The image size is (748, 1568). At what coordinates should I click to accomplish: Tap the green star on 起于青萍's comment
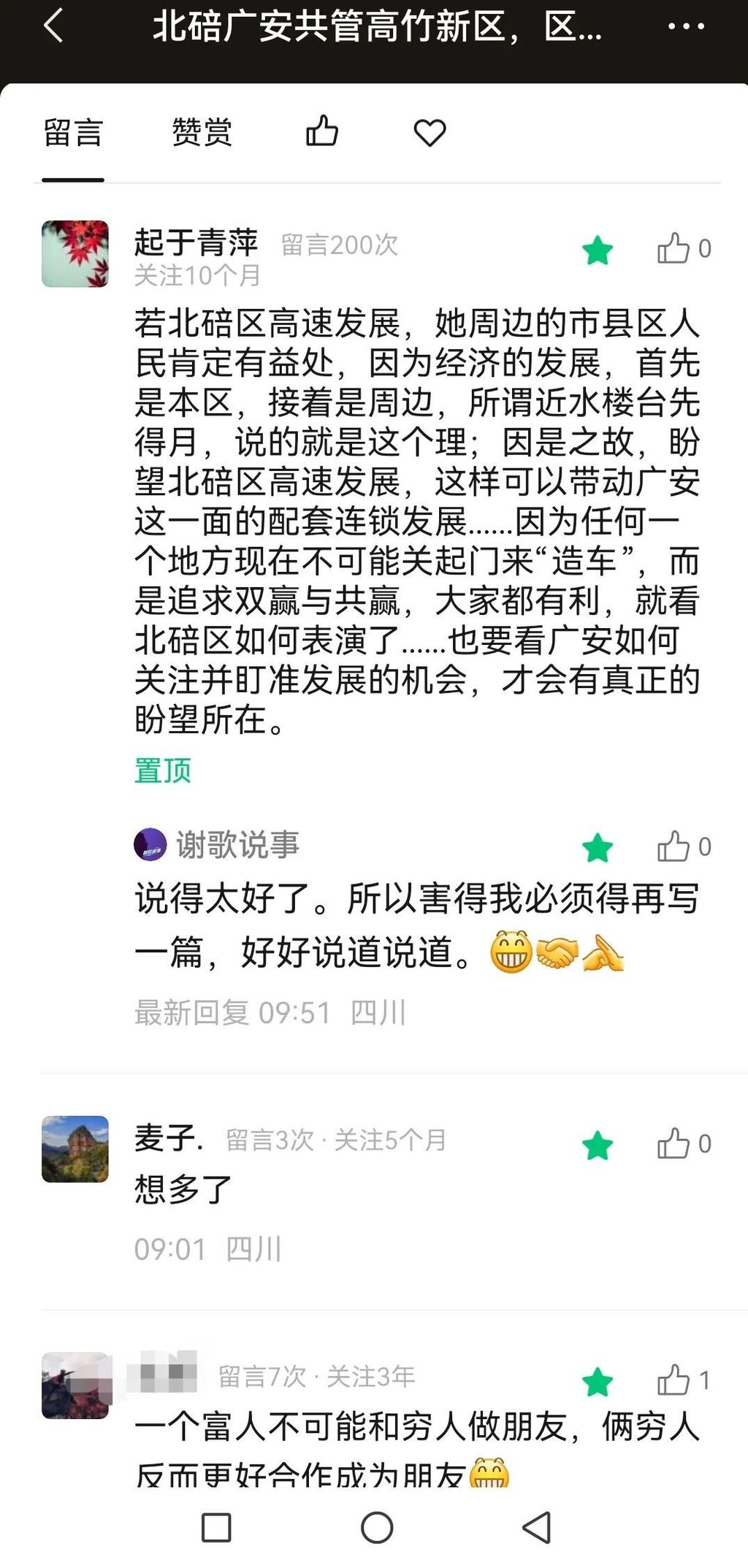[x=598, y=251]
